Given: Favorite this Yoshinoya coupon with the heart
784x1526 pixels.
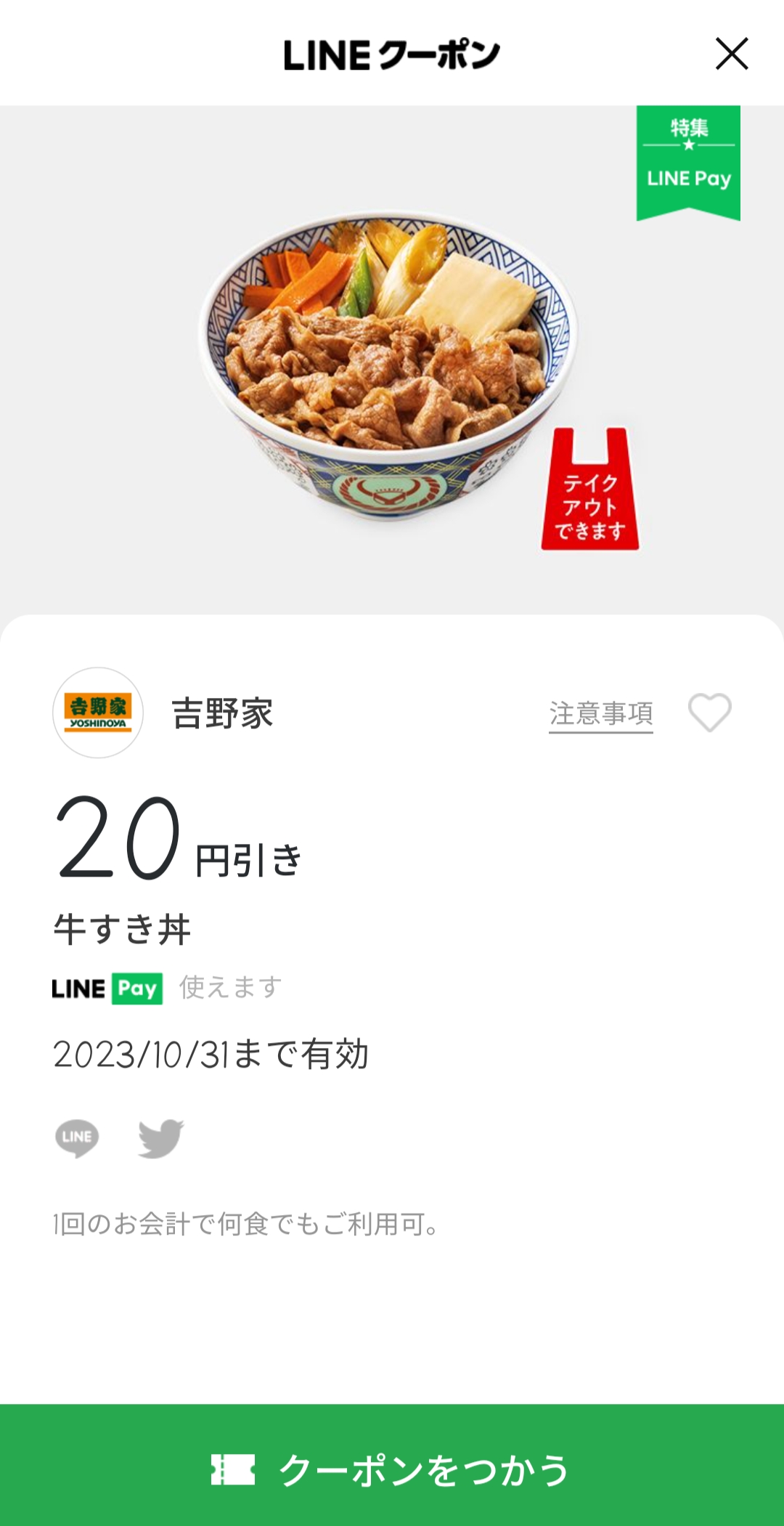Looking at the screenshot, I should coord(709,713).
